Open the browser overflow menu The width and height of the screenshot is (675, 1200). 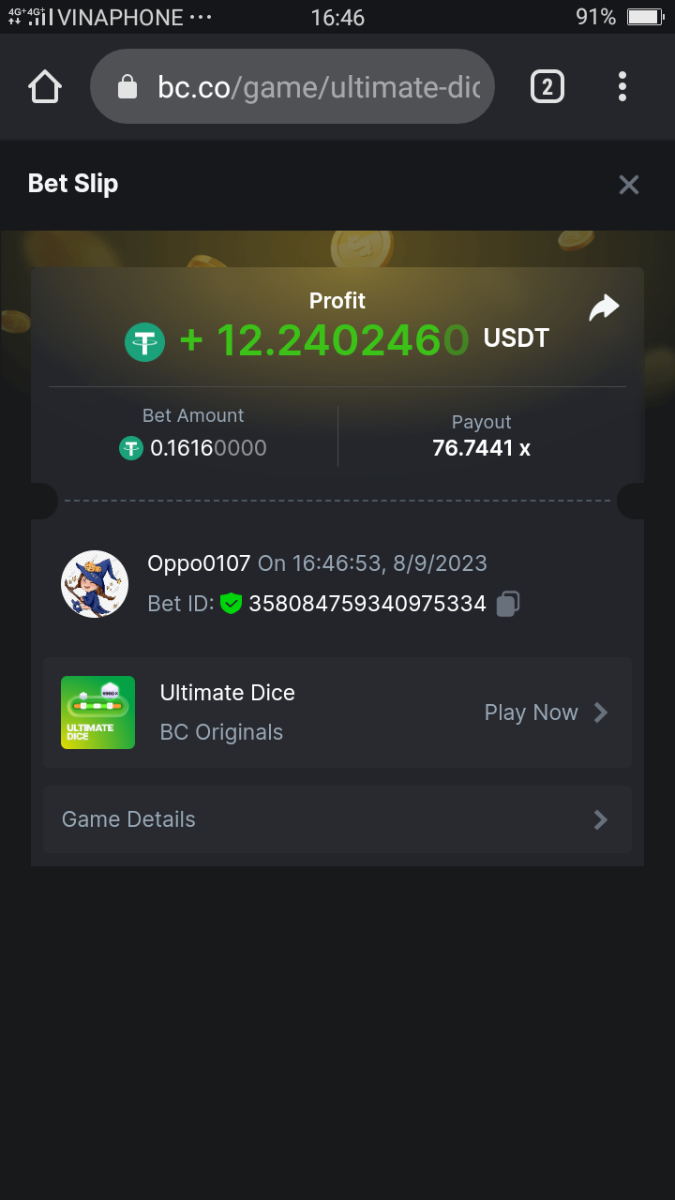[622, 87]
